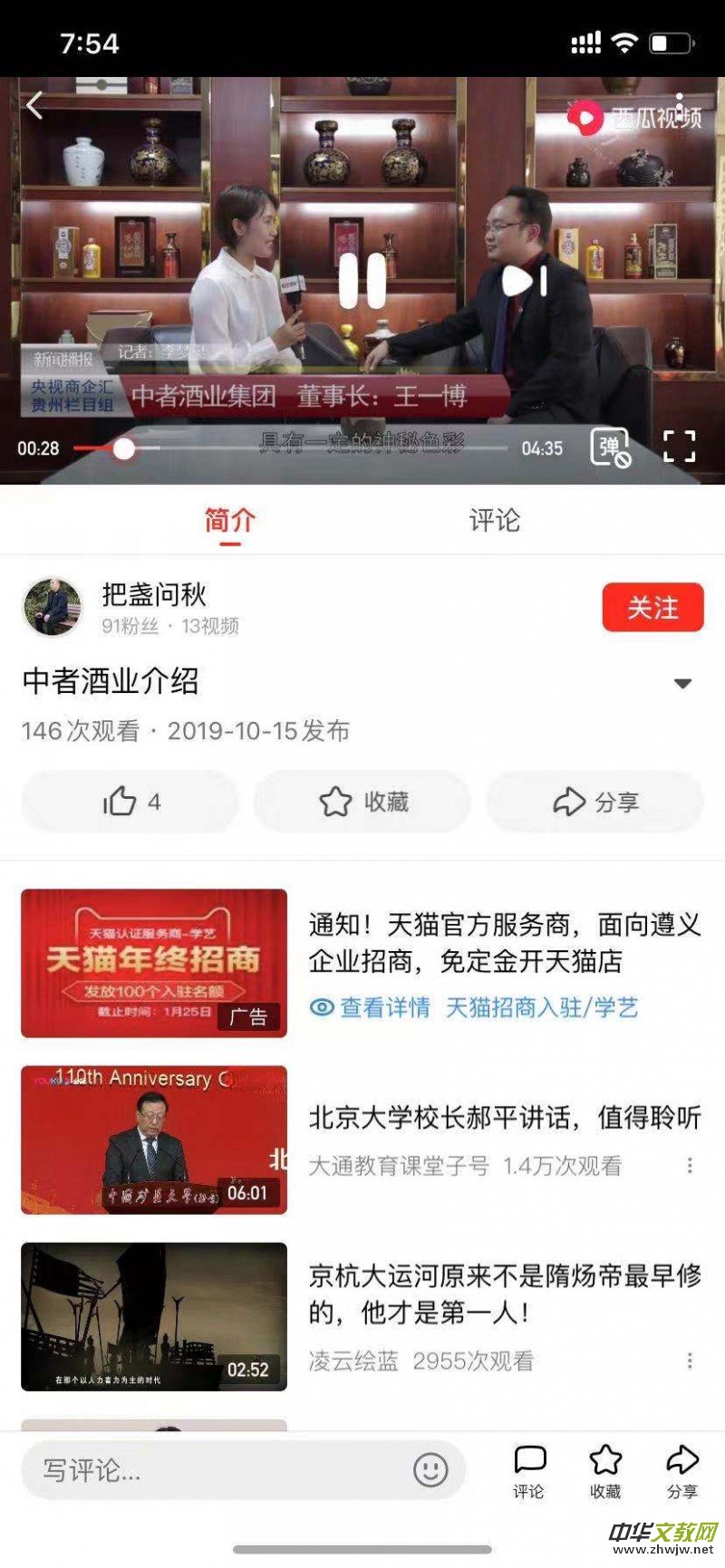The width and height of the screenshot is (725, 1568).
Task: Tap the 收藏 favorite star at the bottom bar
Action: coord(604,1467)
